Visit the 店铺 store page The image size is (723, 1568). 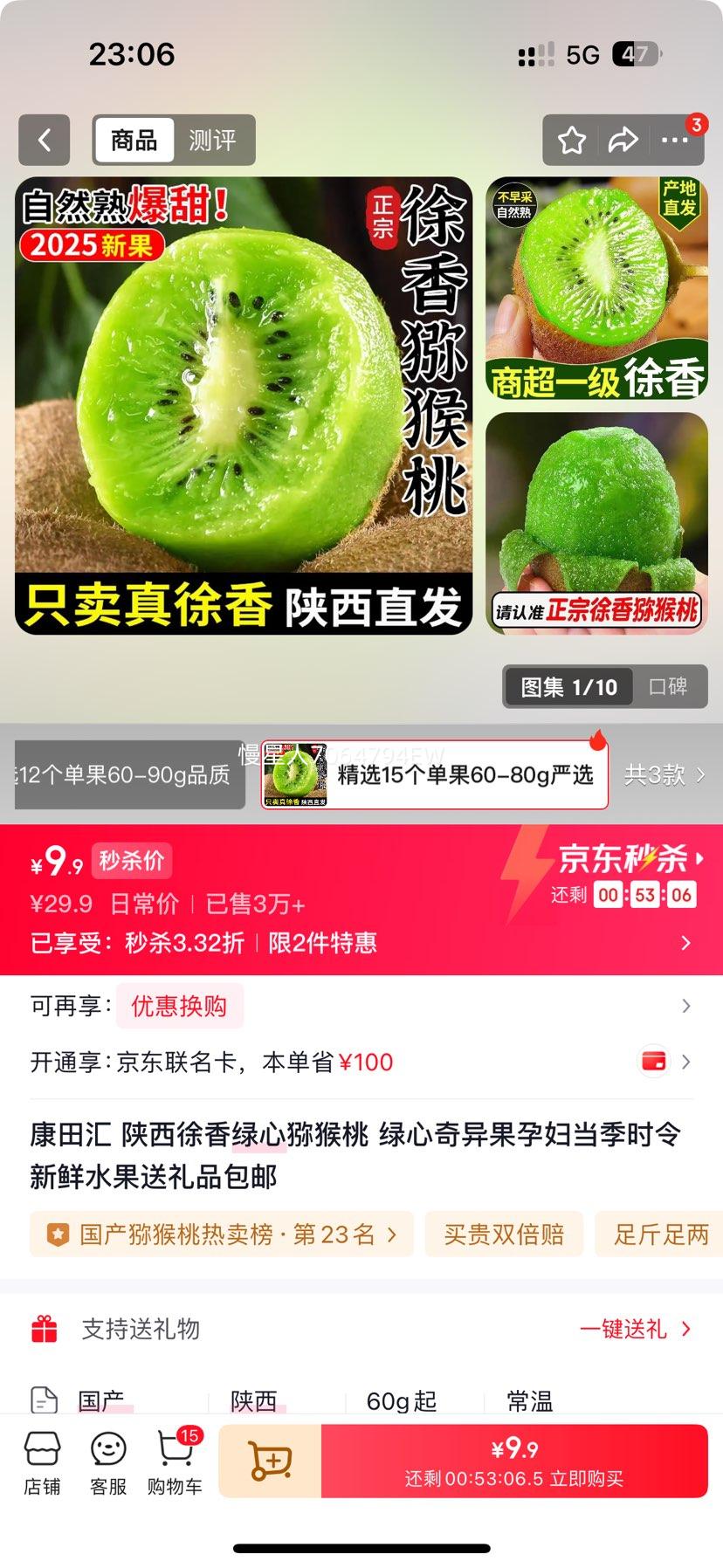tap(42, 1463)
